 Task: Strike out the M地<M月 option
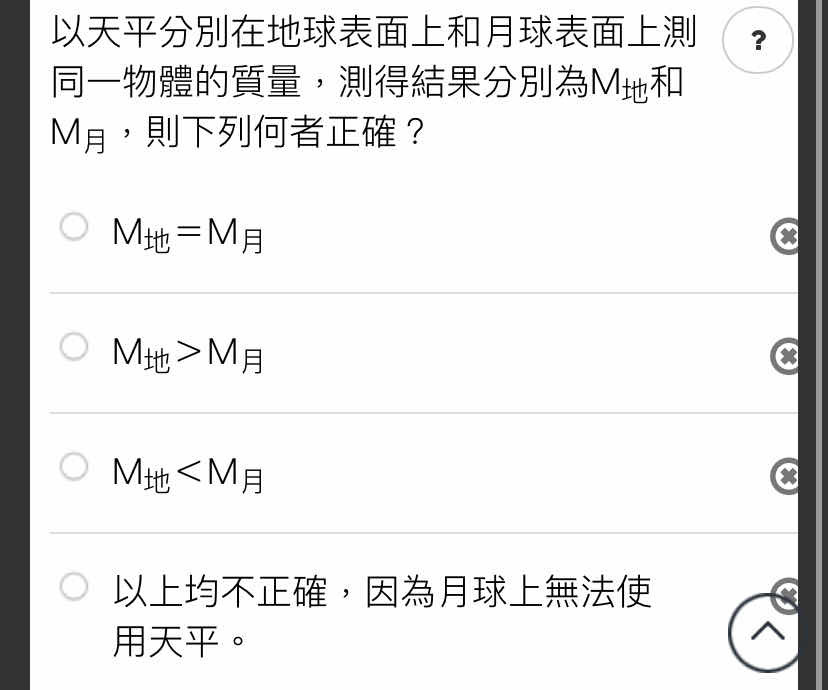coord(786,476)
